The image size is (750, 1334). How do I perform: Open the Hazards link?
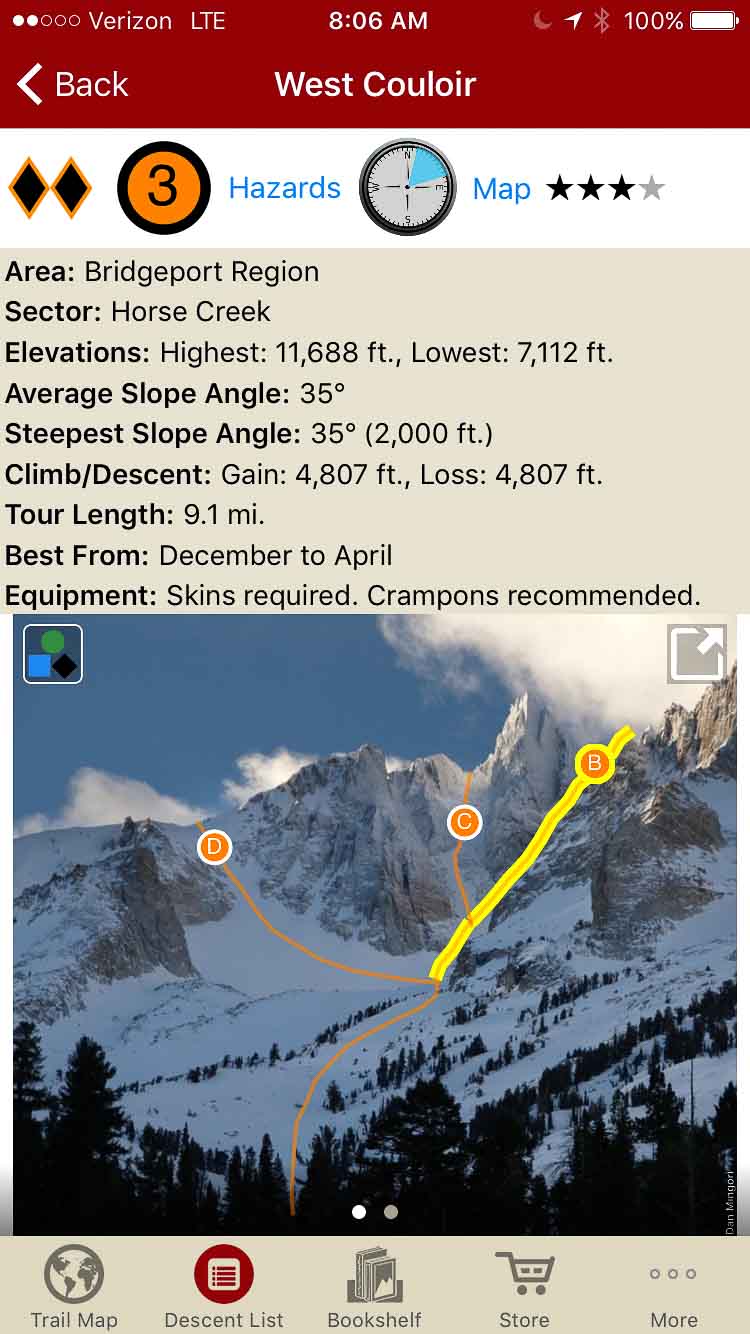pos(284,188)
